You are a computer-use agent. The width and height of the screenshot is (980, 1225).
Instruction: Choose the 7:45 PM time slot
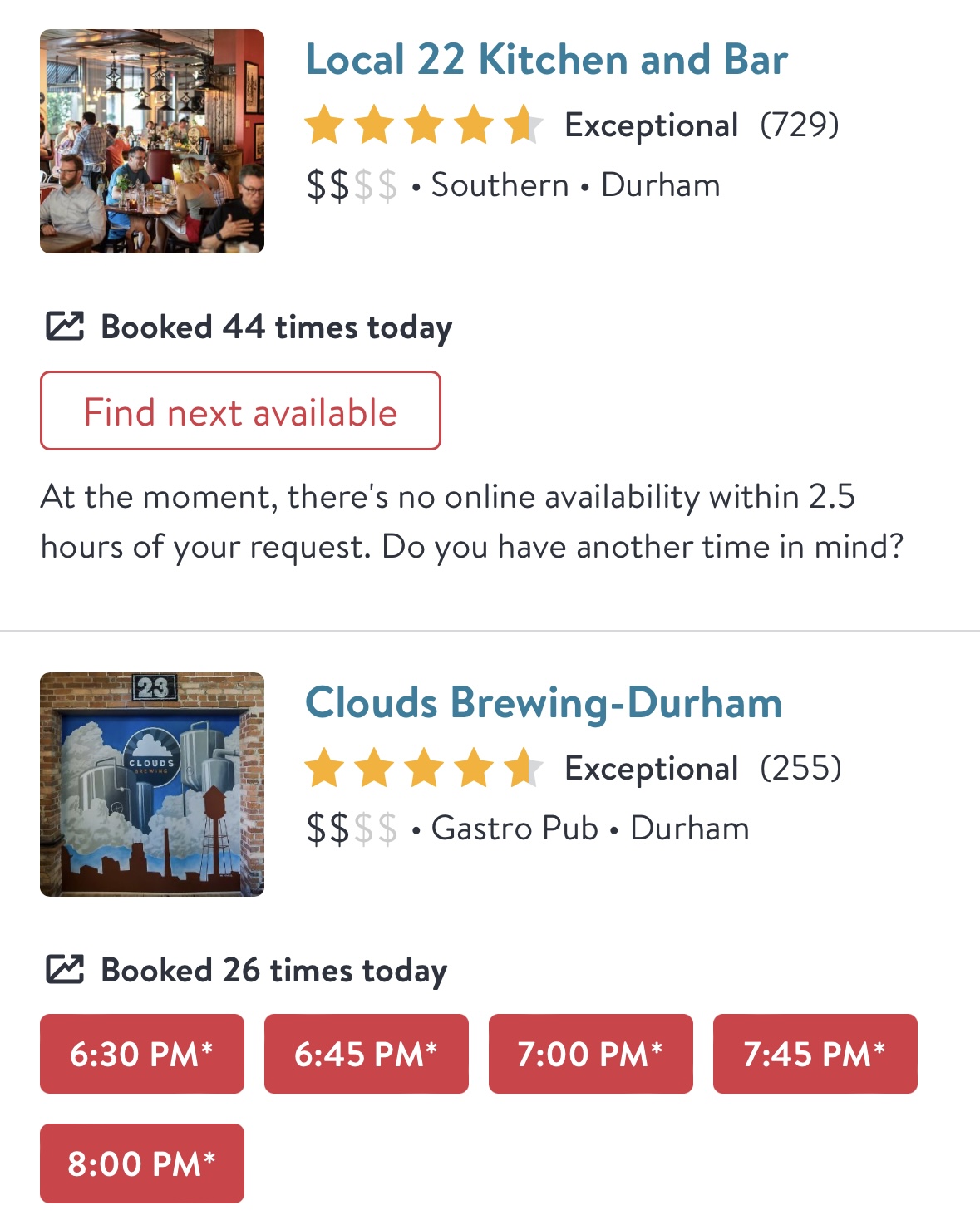click(815, 1054)
